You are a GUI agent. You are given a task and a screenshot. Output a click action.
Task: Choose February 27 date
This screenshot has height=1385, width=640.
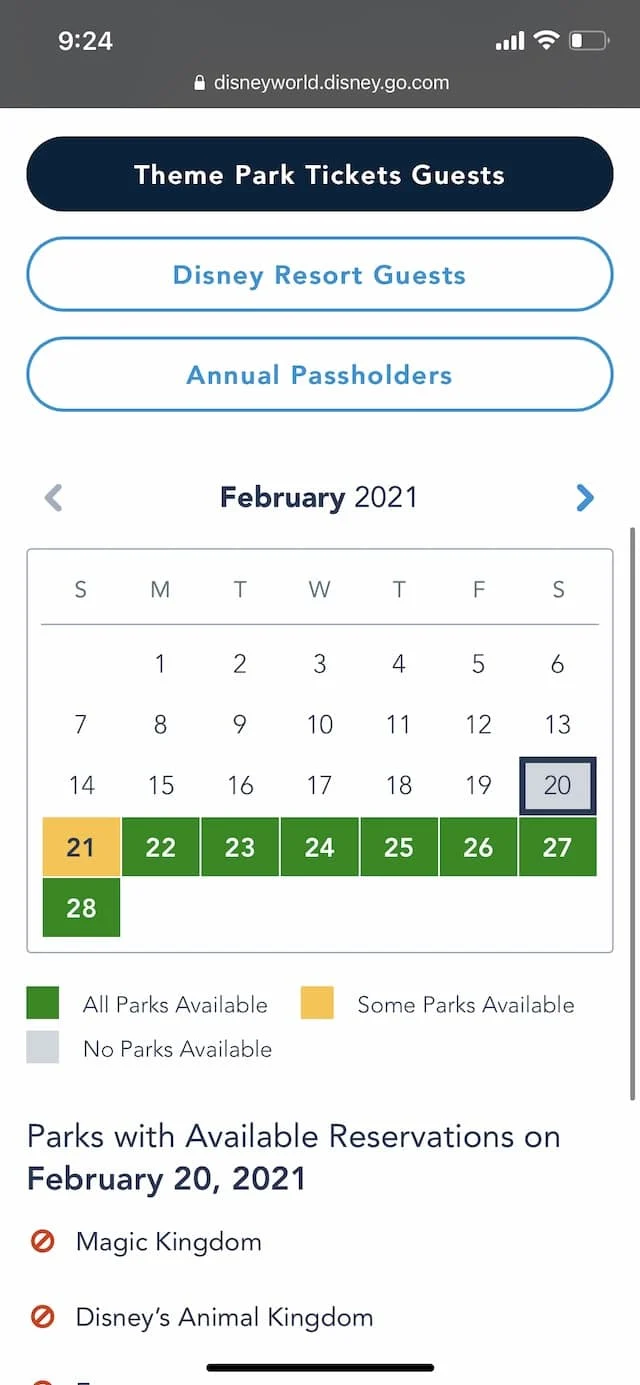(x=557, y=847)
